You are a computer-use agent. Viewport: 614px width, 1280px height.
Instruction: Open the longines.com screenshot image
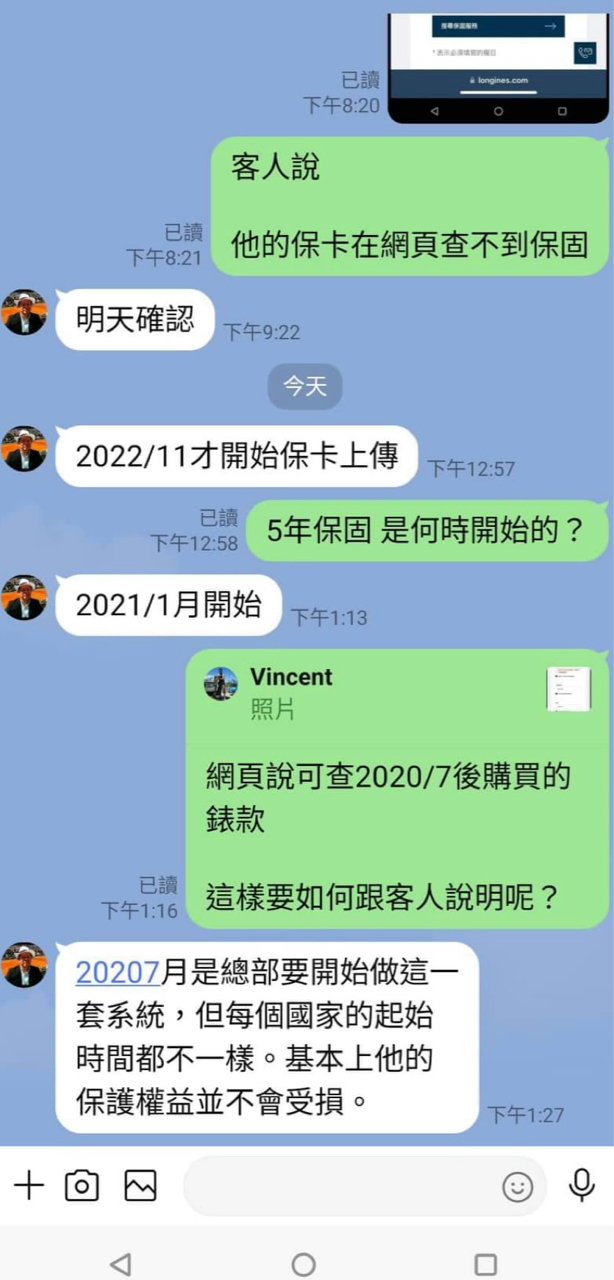(497, 65)
